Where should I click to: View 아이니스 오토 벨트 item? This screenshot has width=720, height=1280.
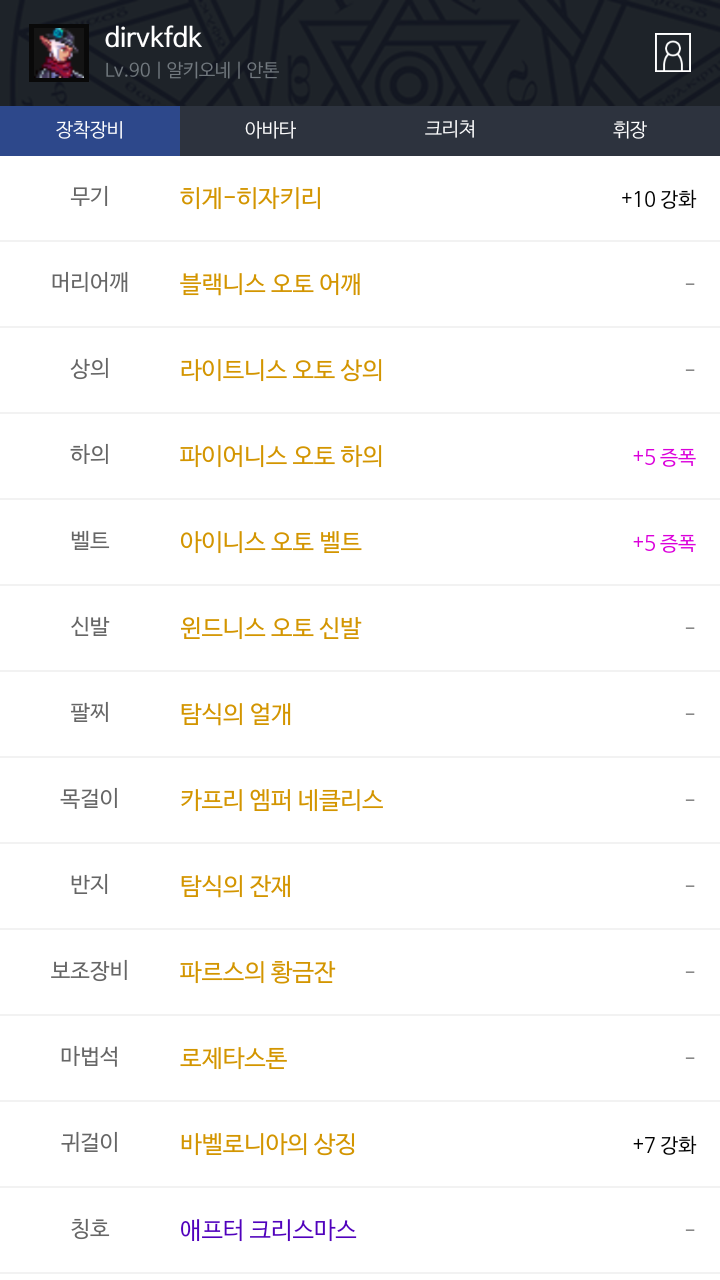271,542
